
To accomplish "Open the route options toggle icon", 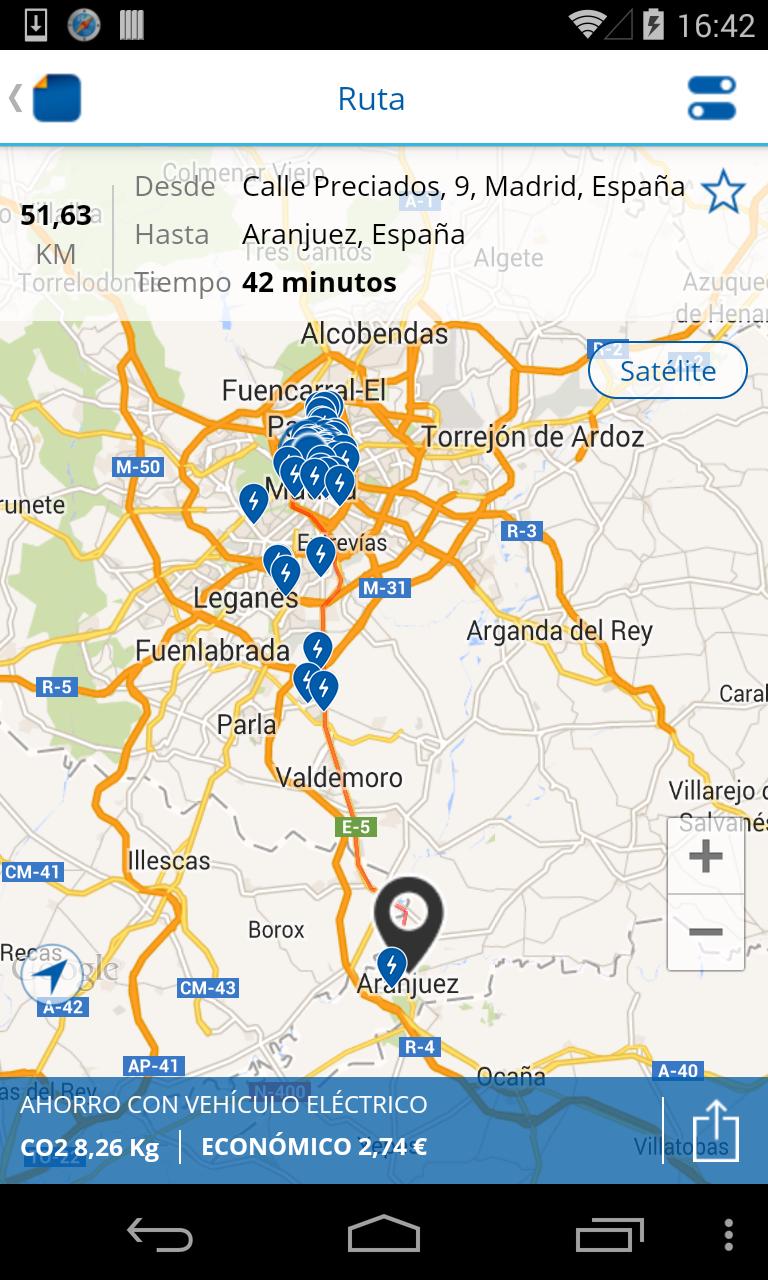I will coord(711,98).
